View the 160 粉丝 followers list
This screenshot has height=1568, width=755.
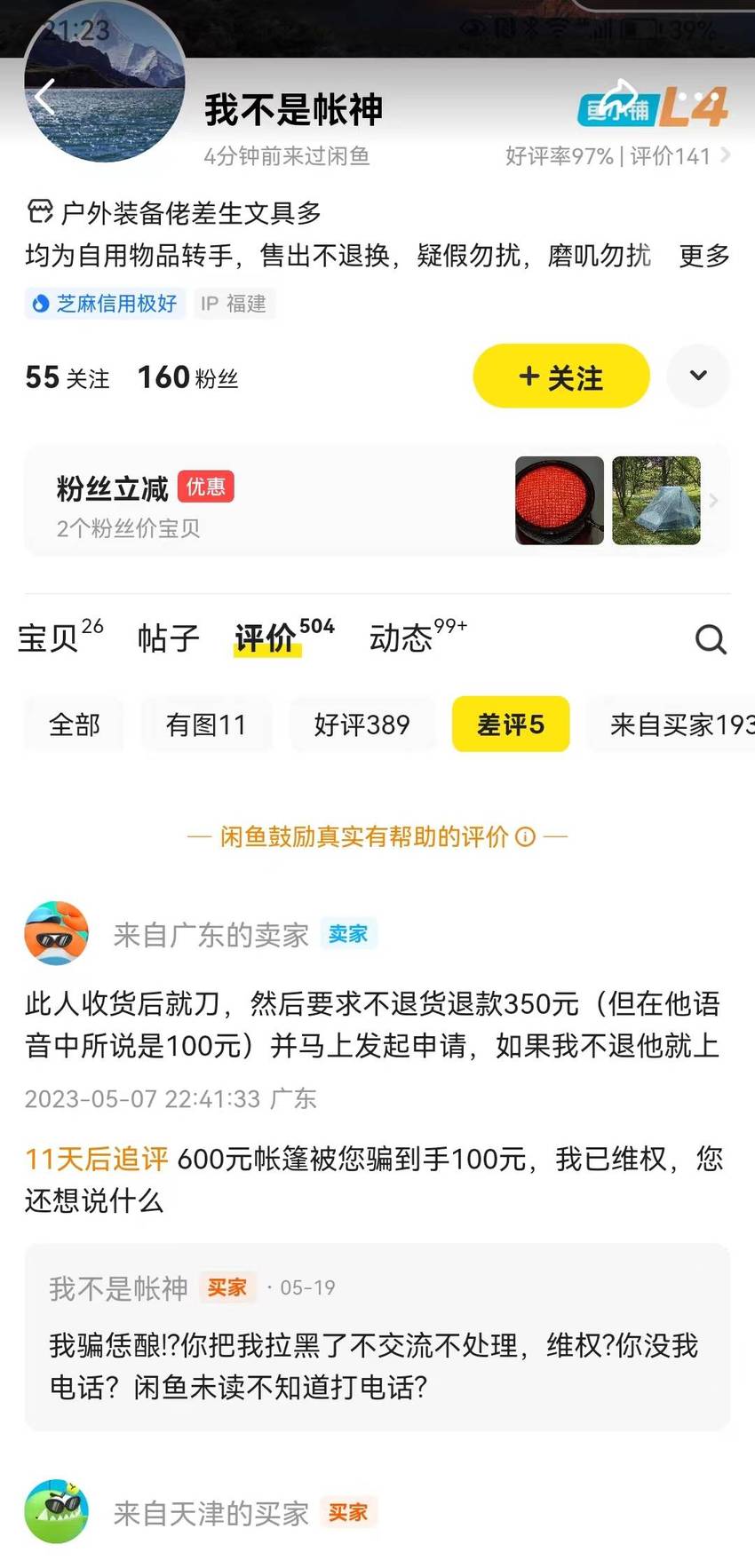[x=188, y=377]
